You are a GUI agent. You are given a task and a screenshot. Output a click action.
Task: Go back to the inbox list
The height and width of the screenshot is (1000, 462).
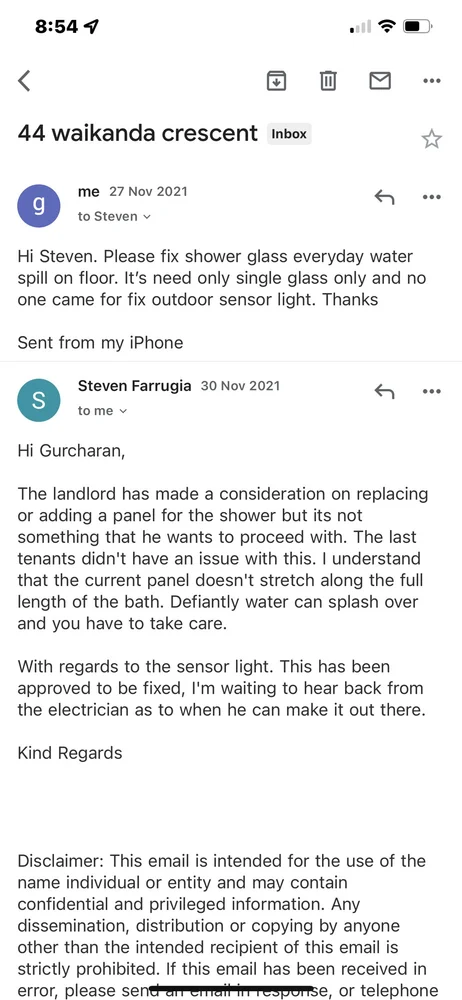click(x=24, y=81)
